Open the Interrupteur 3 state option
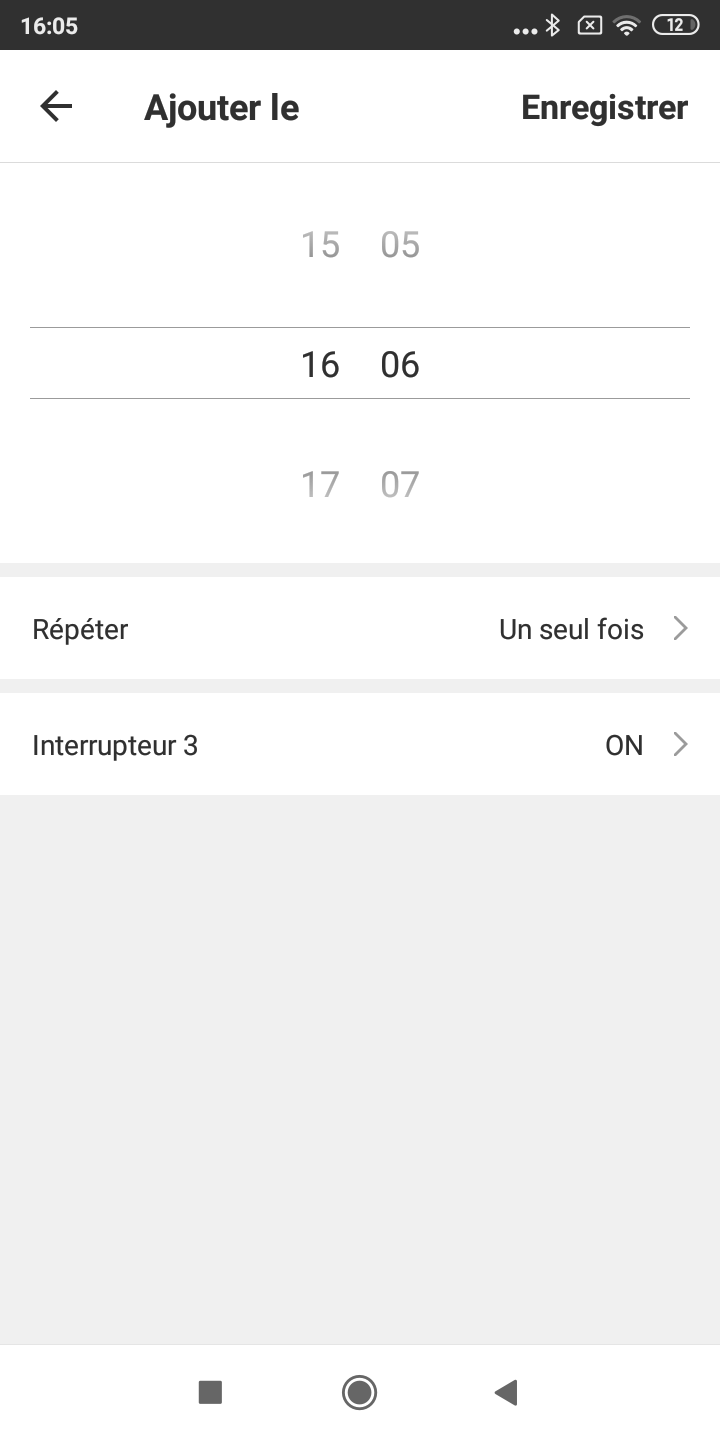Screen dimensions: 720x1440 point(360,745)
